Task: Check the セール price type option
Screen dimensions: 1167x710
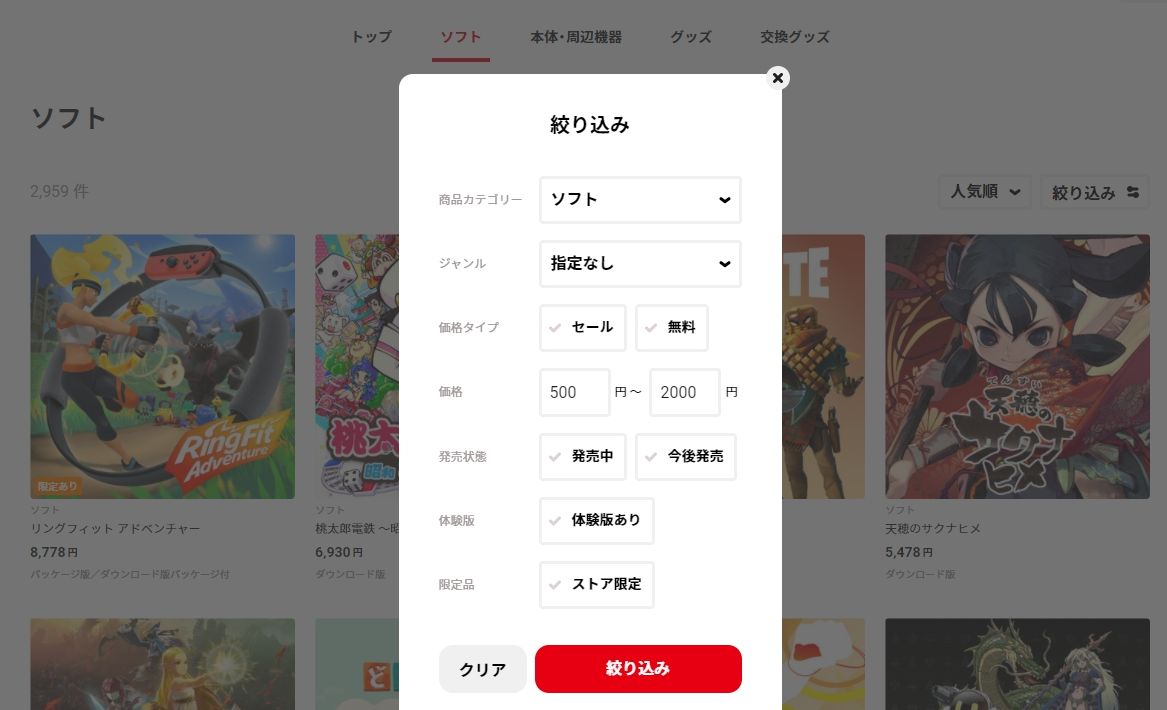Action: pyautogui.click(x=582, y=328)
